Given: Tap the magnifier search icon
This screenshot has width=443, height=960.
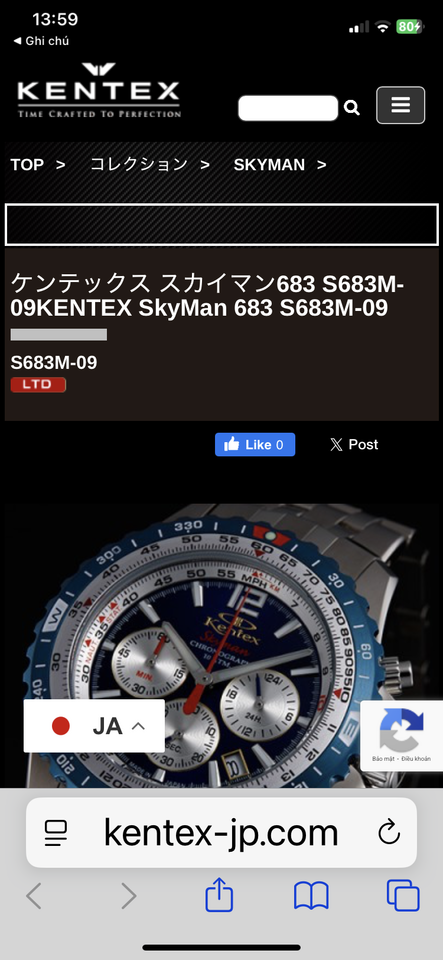Looking at the screenshot, I should [352, 108].
